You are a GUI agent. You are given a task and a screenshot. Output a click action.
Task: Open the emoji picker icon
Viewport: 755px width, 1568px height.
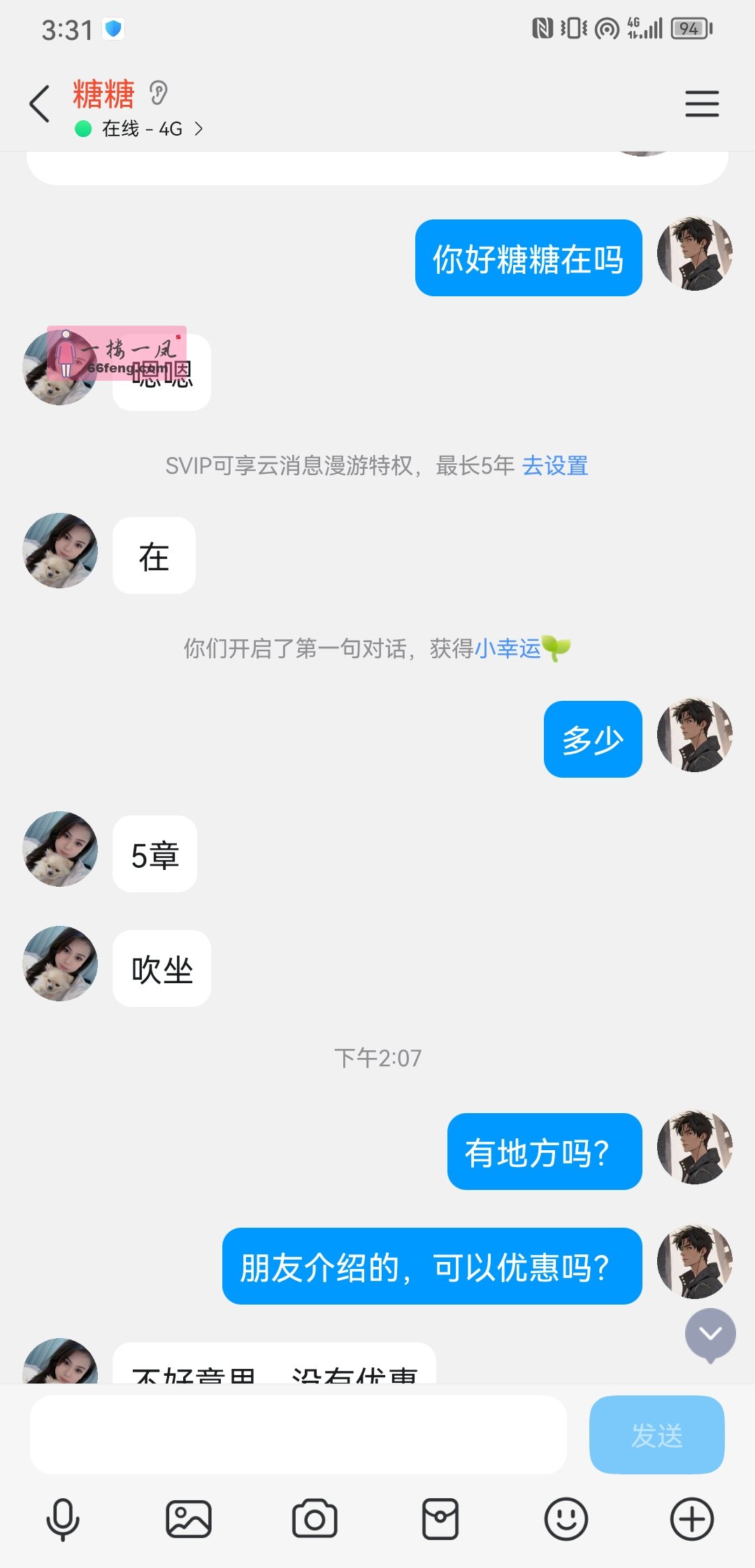coord(566,1518)
